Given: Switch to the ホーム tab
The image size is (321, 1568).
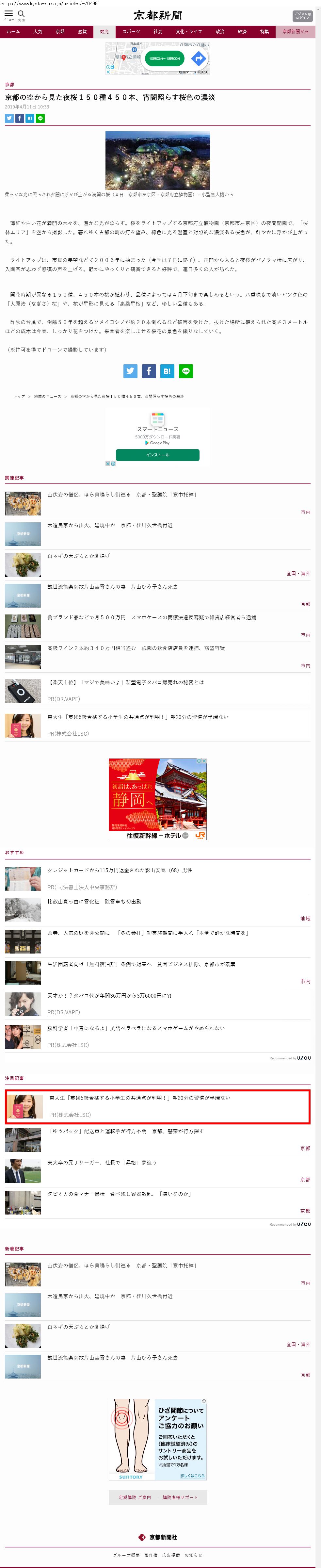Looking at the screenshot, I should pos(13,32).
